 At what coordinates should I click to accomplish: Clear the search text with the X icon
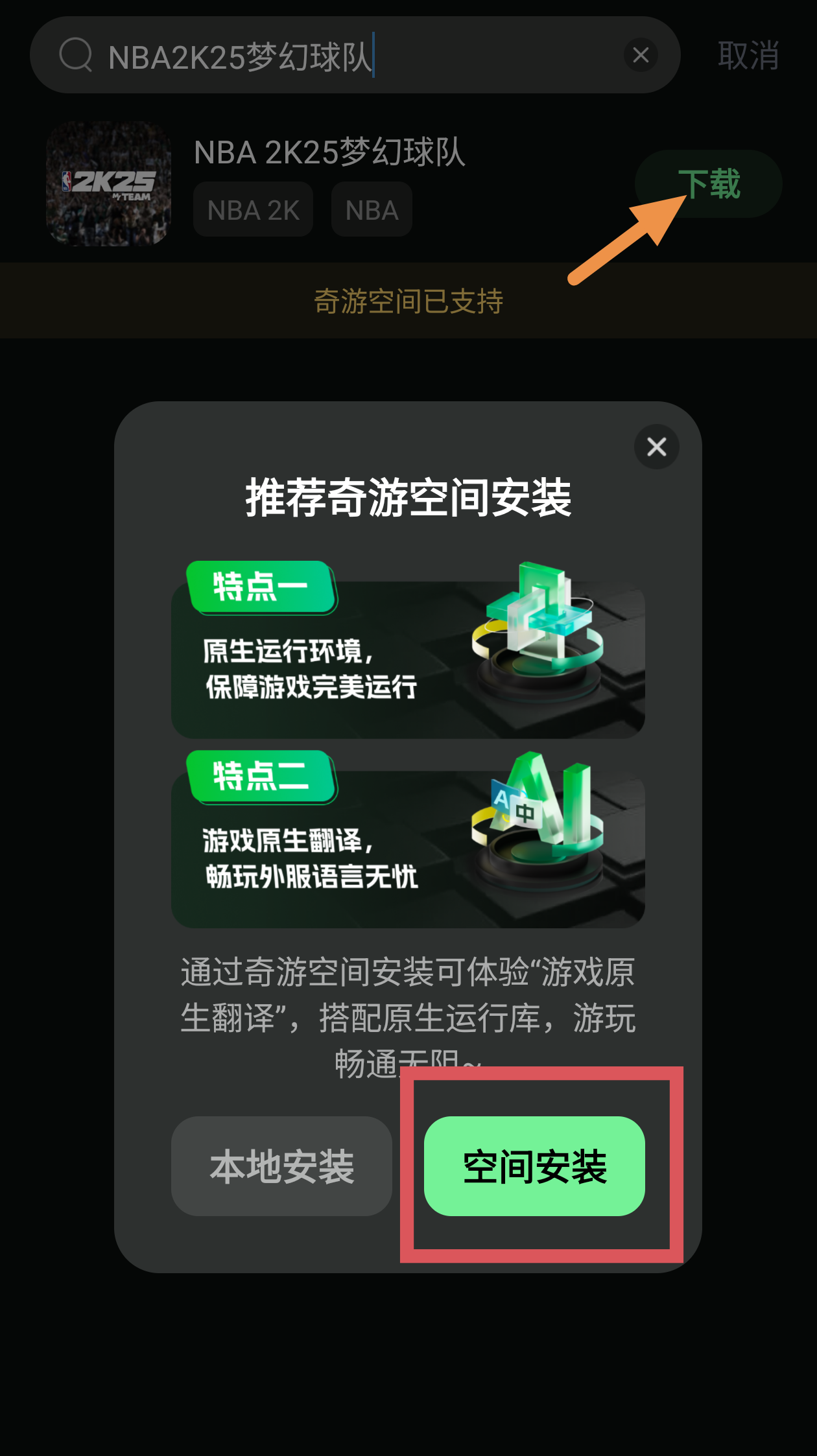[641, 56]
